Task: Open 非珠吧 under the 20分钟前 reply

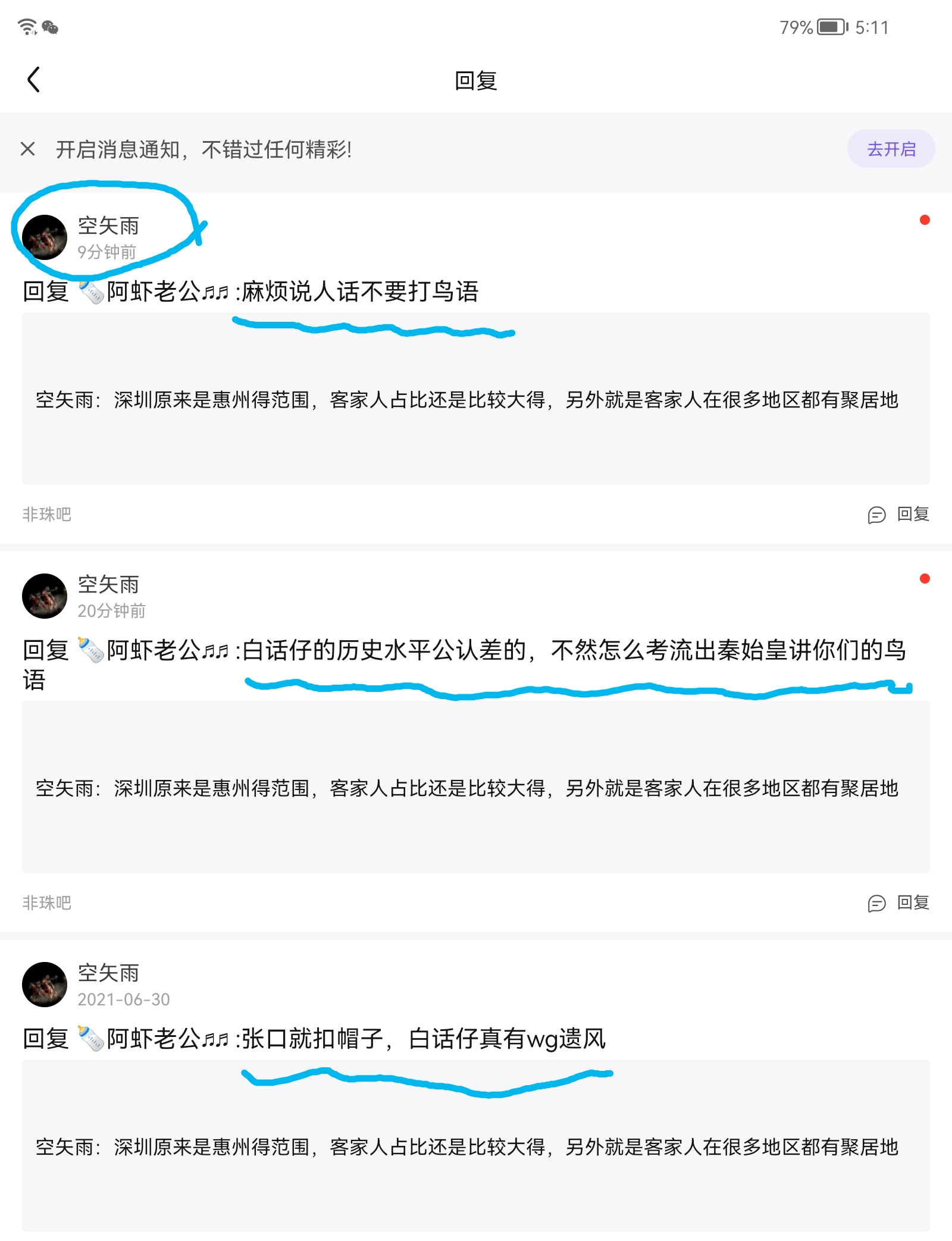Action: coord(47,903)
